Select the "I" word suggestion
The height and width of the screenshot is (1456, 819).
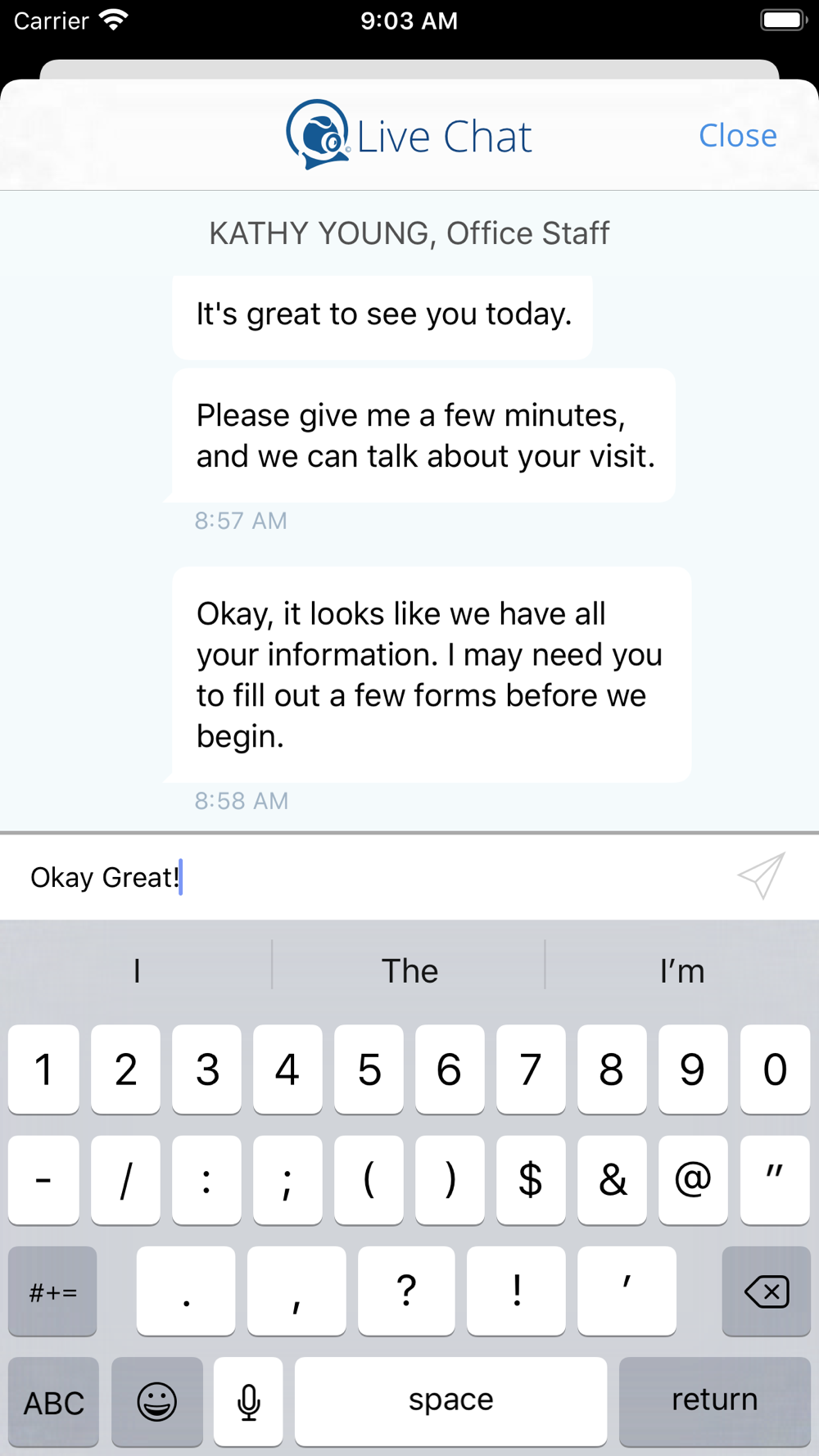pos(137,971)
